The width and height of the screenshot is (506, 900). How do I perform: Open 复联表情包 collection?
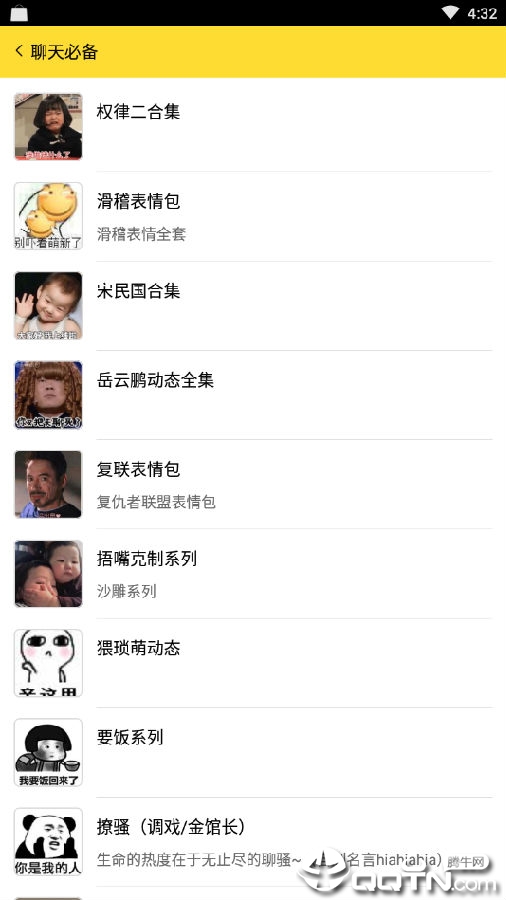253,484
